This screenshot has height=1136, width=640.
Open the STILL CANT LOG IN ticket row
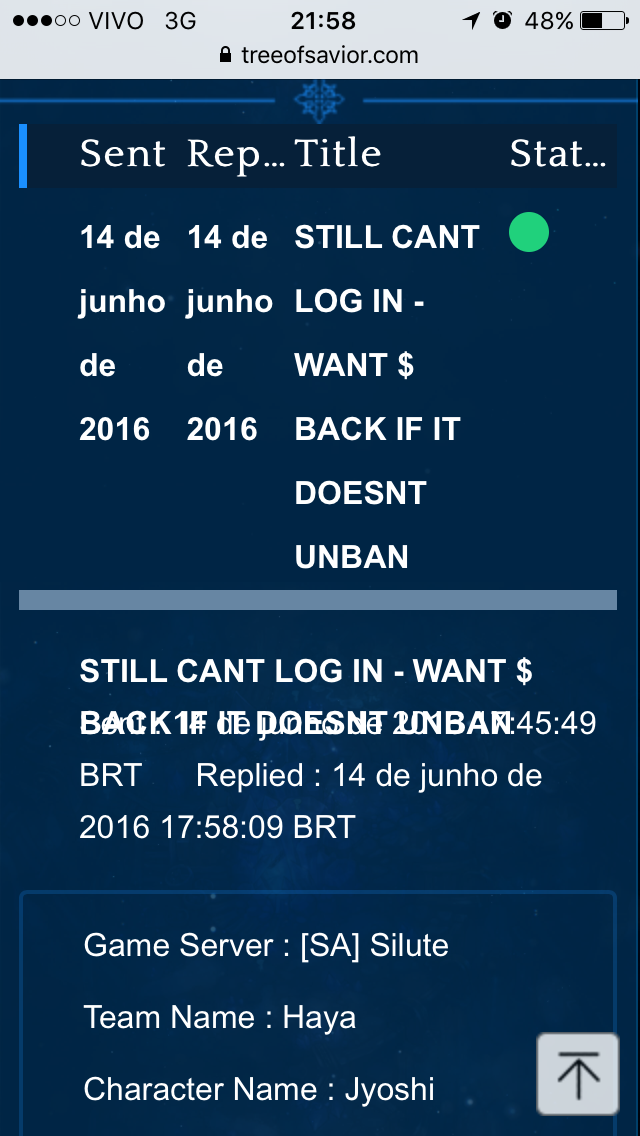coord(386,397)
